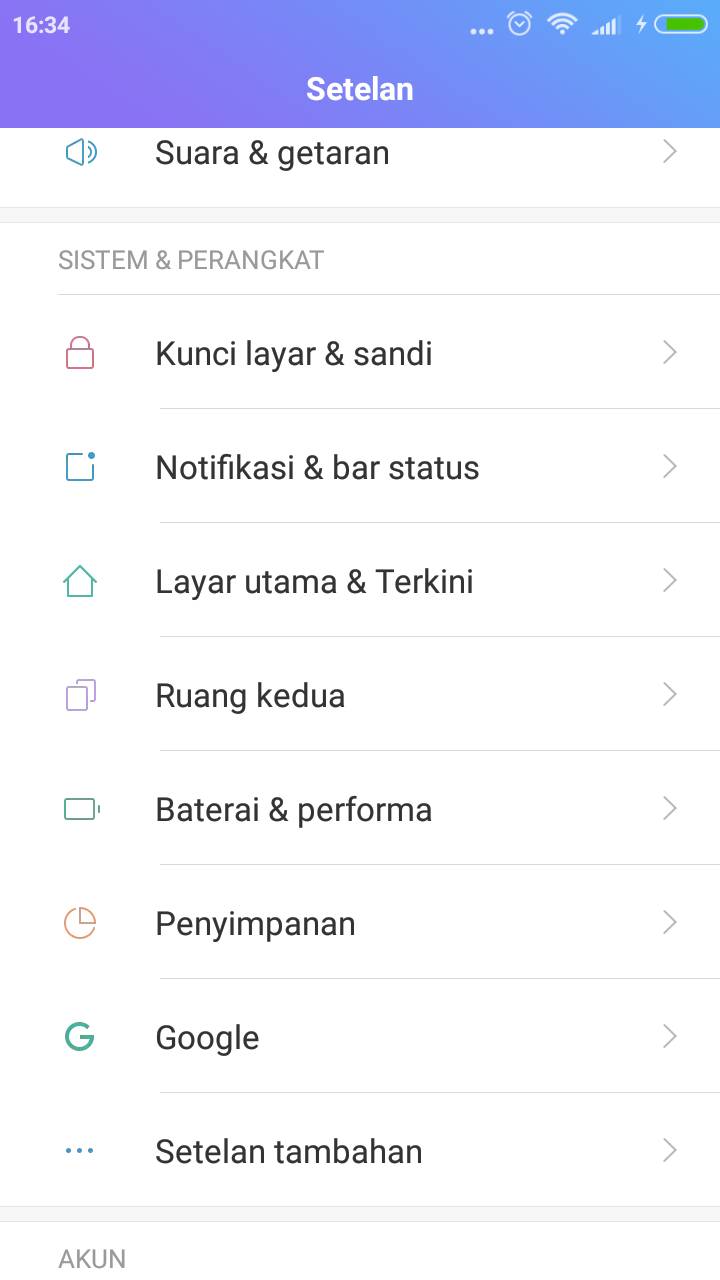
Task: Select the dual-pages icon for Ruang kedua
Action: [79, 695]
